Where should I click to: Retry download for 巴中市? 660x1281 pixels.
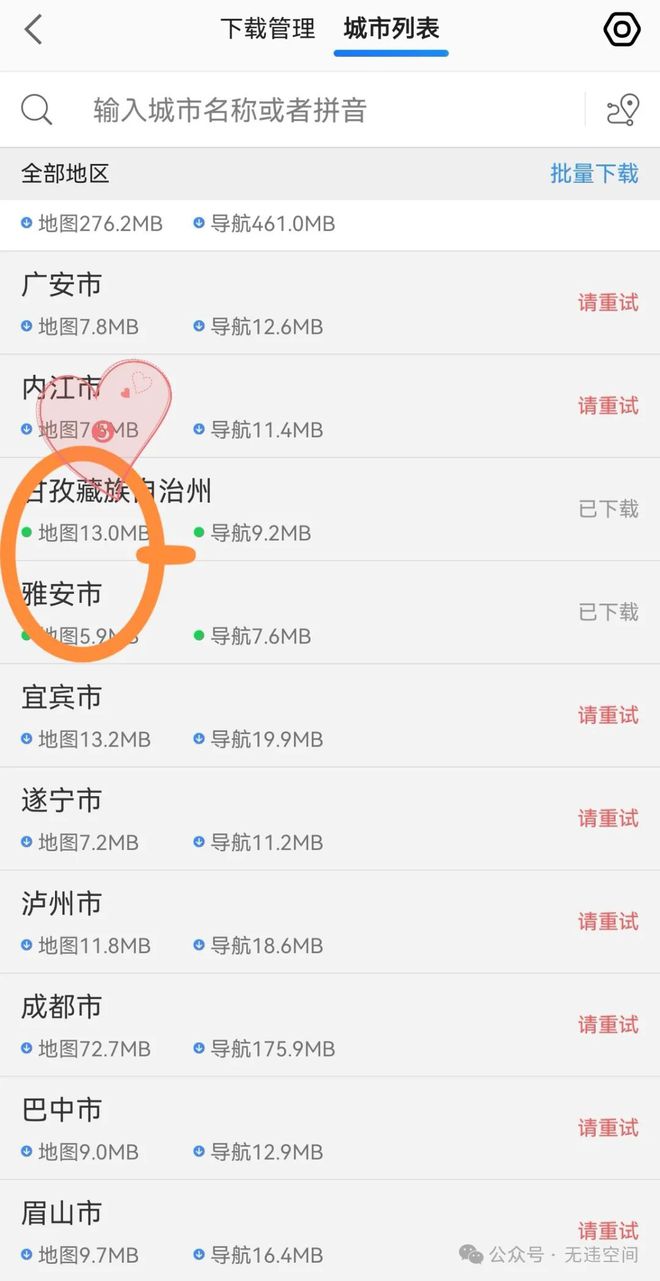608,1127
